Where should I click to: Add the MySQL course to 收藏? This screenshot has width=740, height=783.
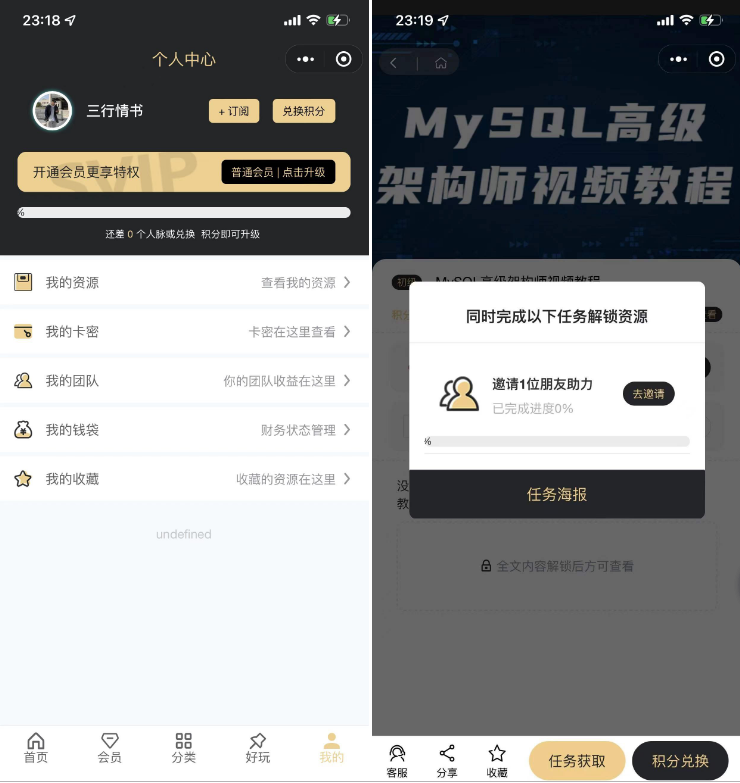tap(497, 761)
